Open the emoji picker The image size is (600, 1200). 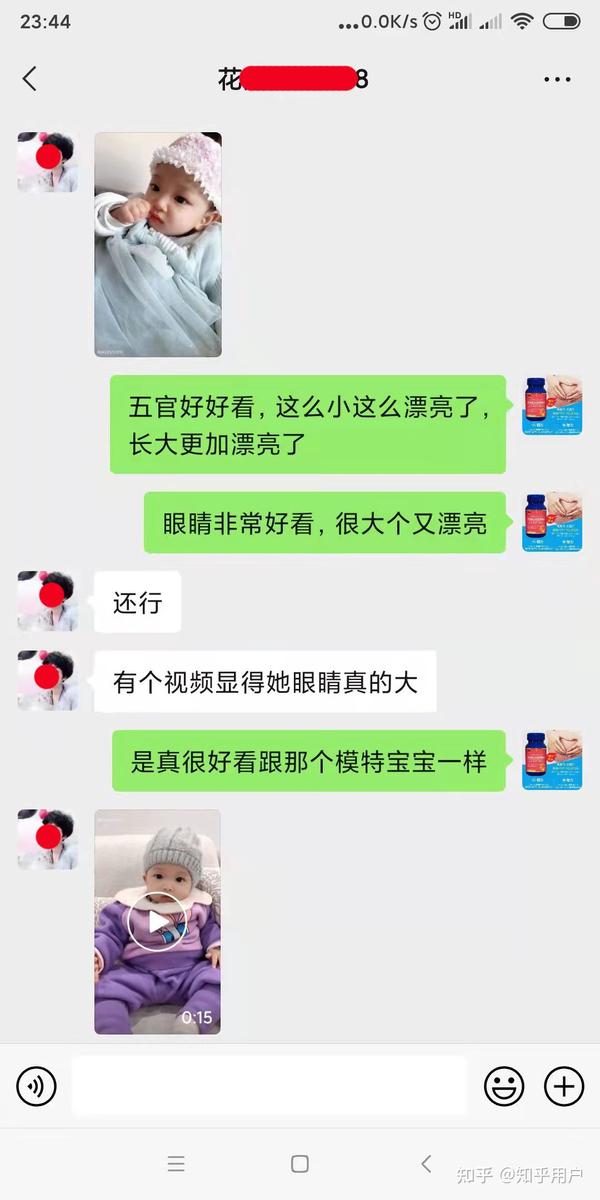(505, 1086)
